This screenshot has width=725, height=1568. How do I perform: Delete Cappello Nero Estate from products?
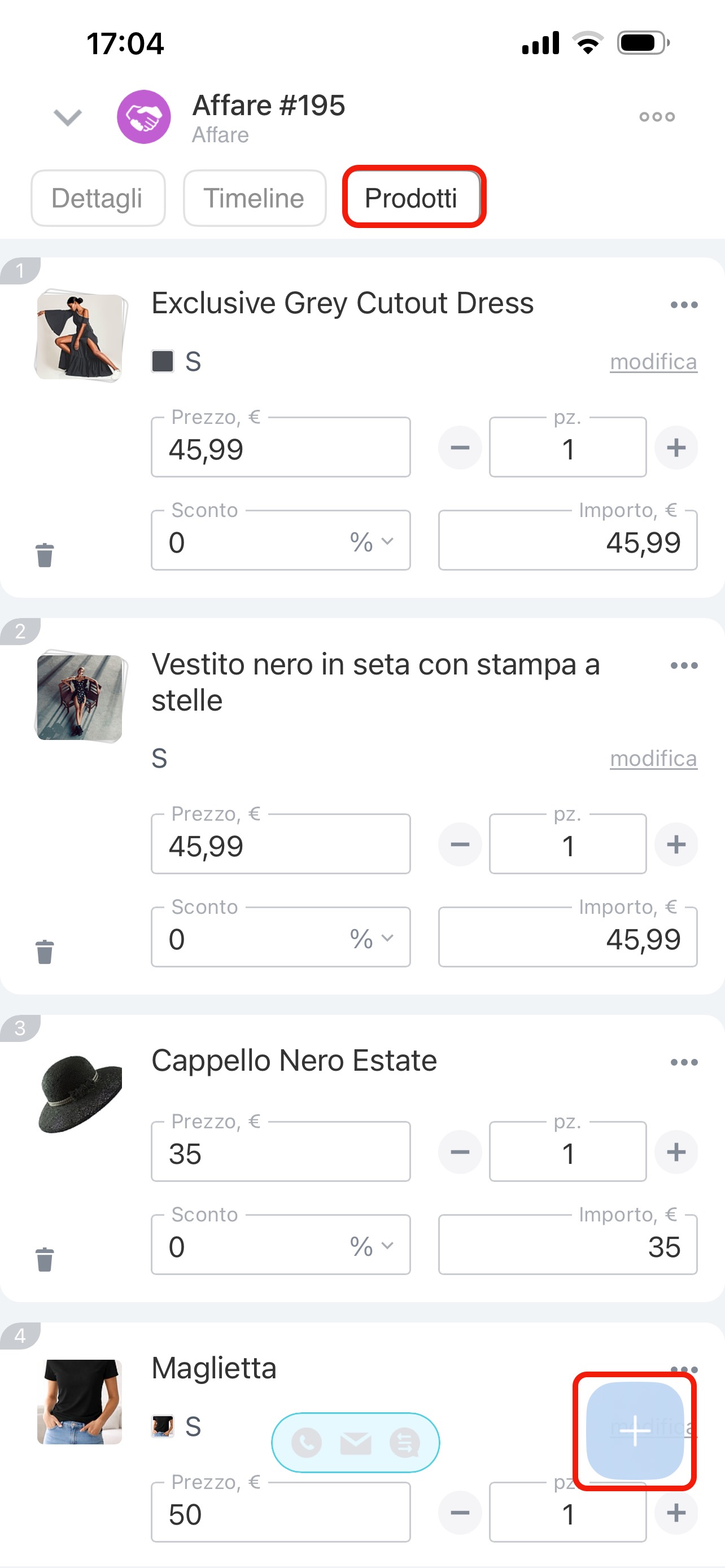click(x=45, y=1259)
